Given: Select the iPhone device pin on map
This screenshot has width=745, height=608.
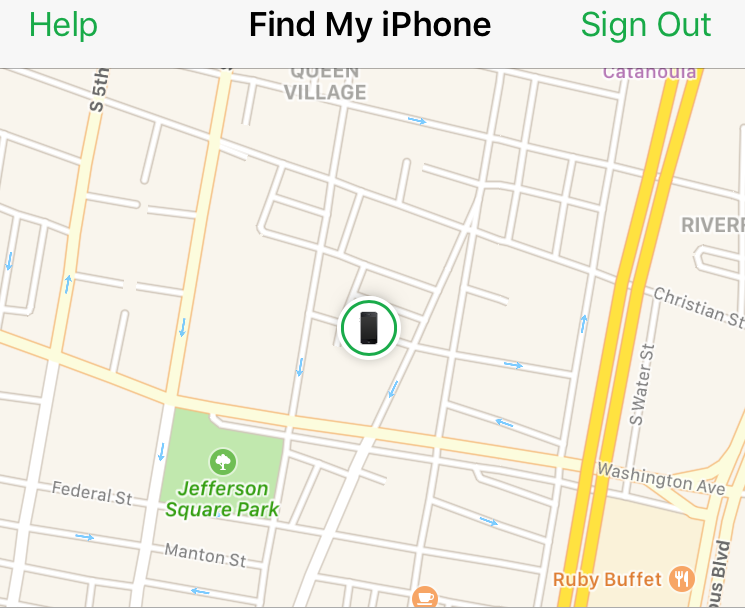Looking at the screenshot, I should click(x=369, y=328).
